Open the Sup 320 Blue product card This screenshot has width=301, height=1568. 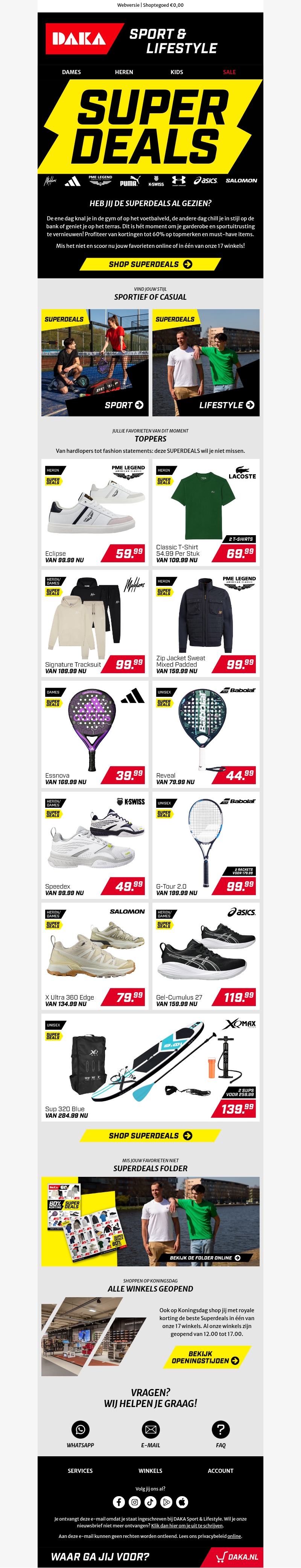tap(150, 1067)
